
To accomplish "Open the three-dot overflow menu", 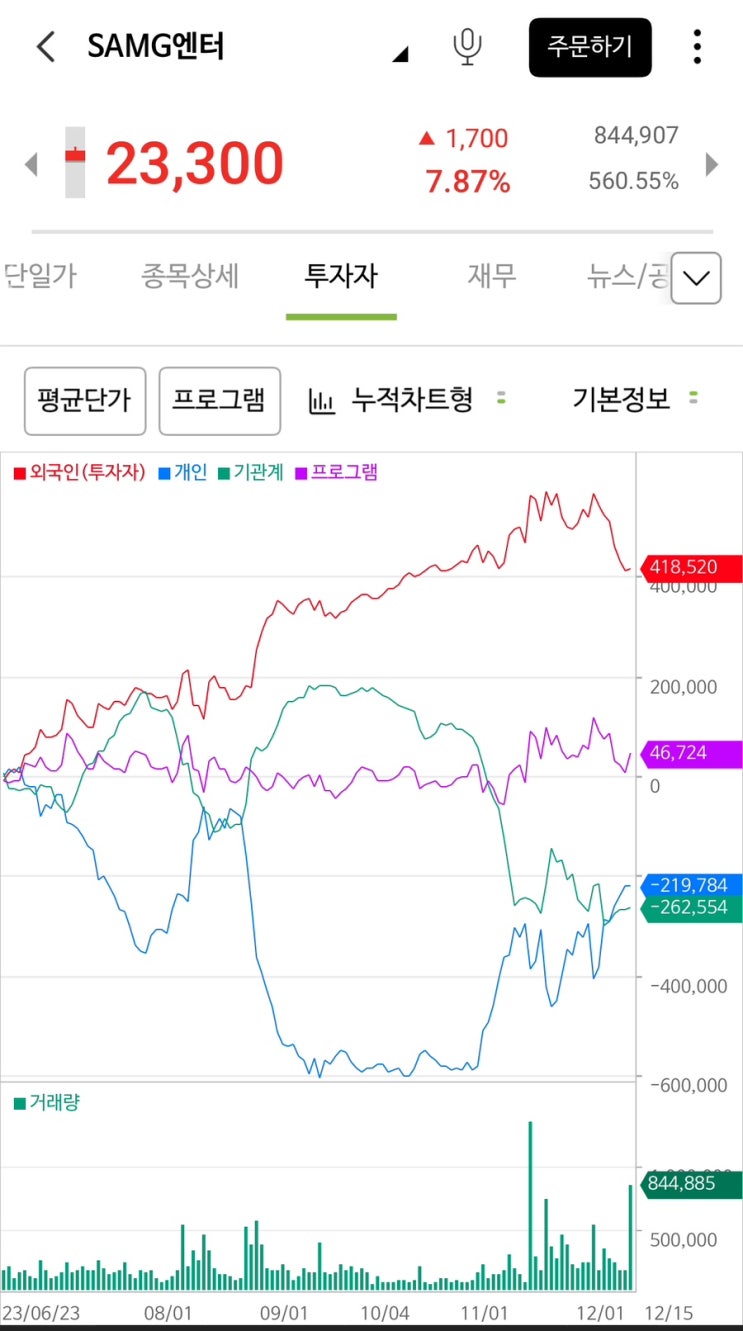I will pyautogui.click(x=696, y=47).
